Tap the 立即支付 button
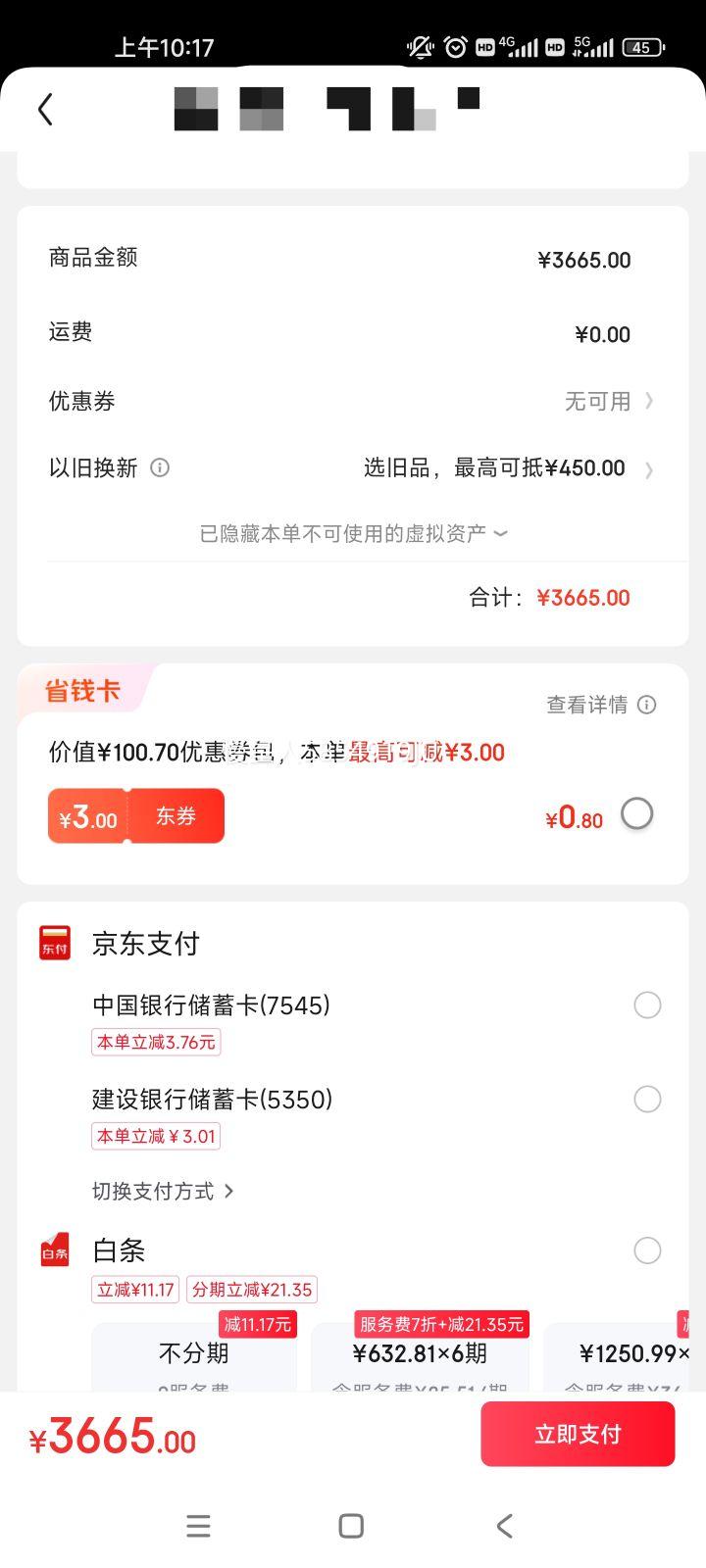706x1568 pixels. [578, 1434]
